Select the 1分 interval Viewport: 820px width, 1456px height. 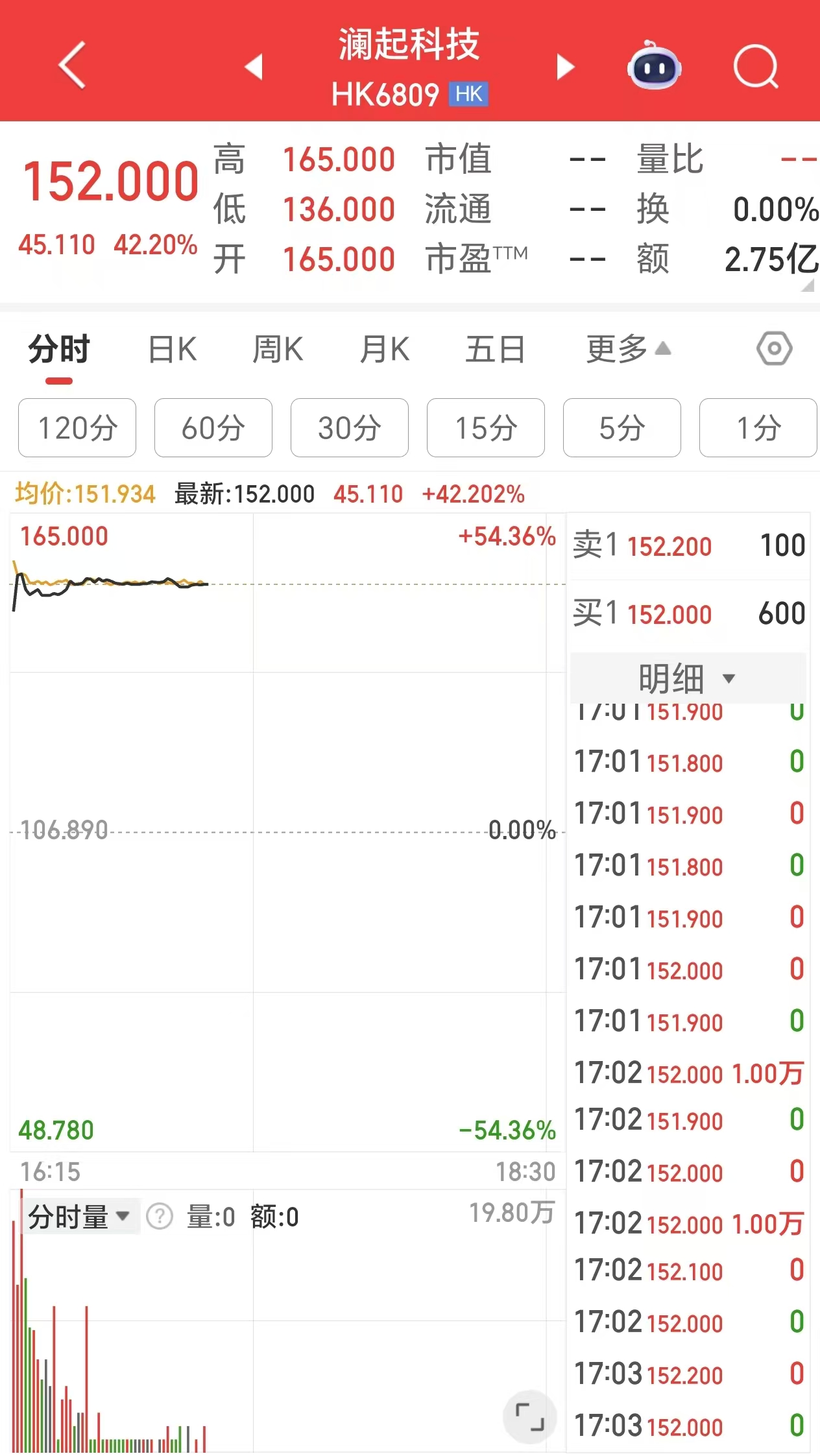pos(758,428)
